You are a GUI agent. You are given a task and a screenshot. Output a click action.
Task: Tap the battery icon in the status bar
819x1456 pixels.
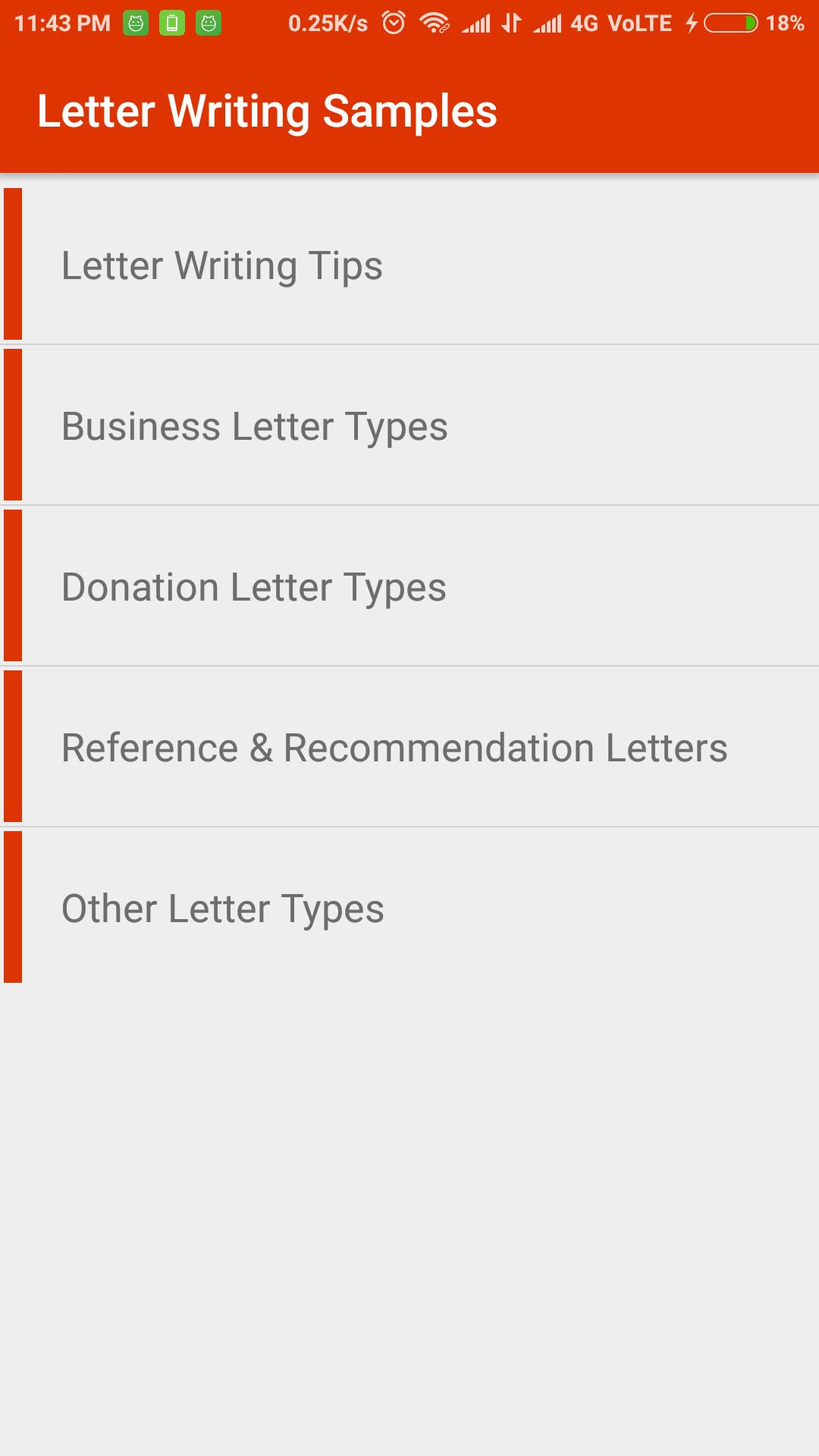730,23
